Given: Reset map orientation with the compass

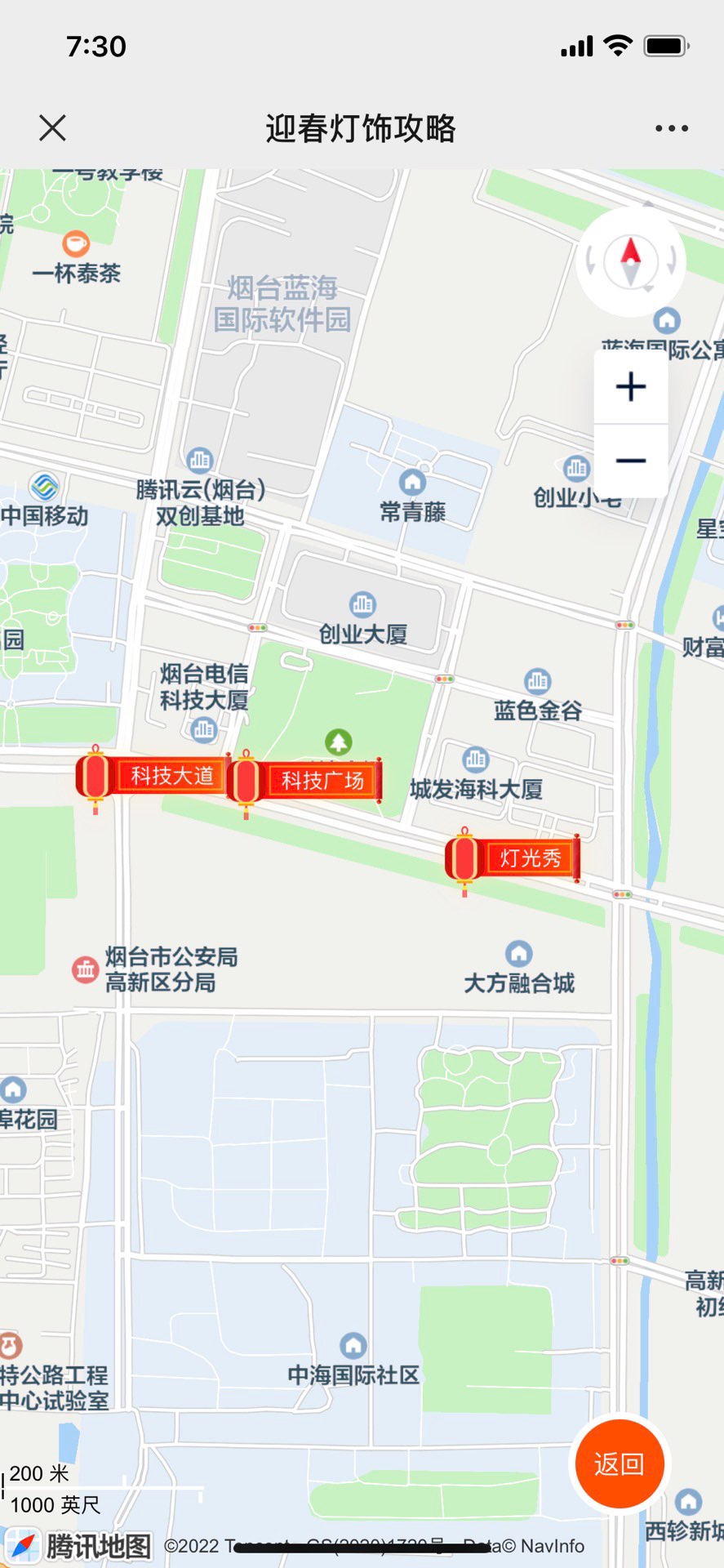Looking at the screenshot, I should coord(630,261).
